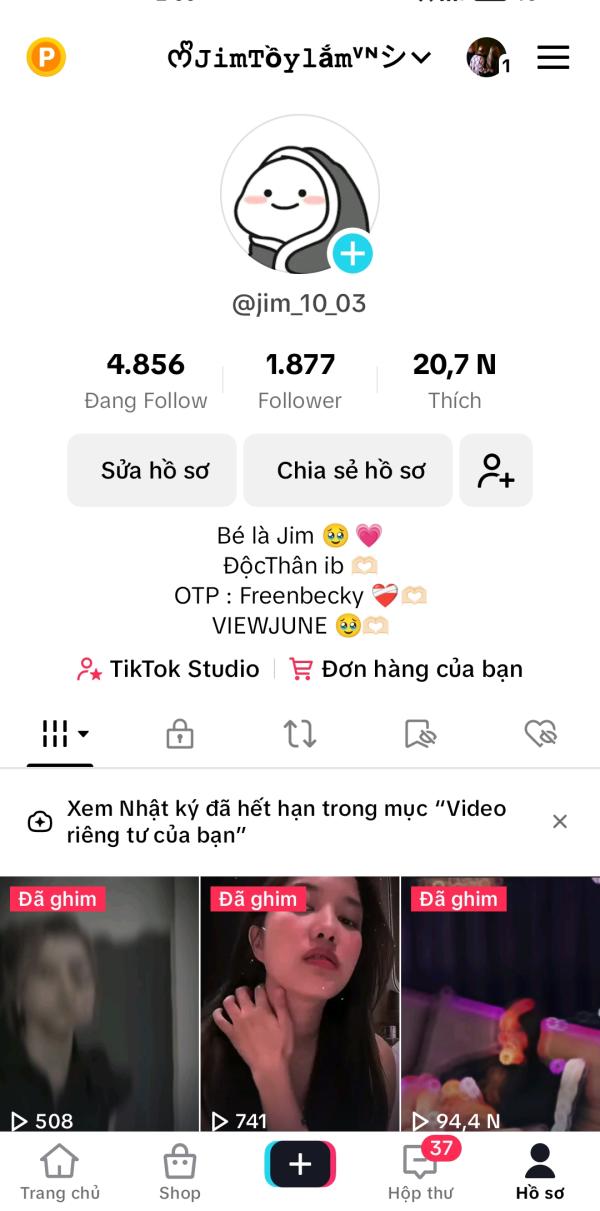
Task: Create a new video post
Action: click(x=300, y=1165)
